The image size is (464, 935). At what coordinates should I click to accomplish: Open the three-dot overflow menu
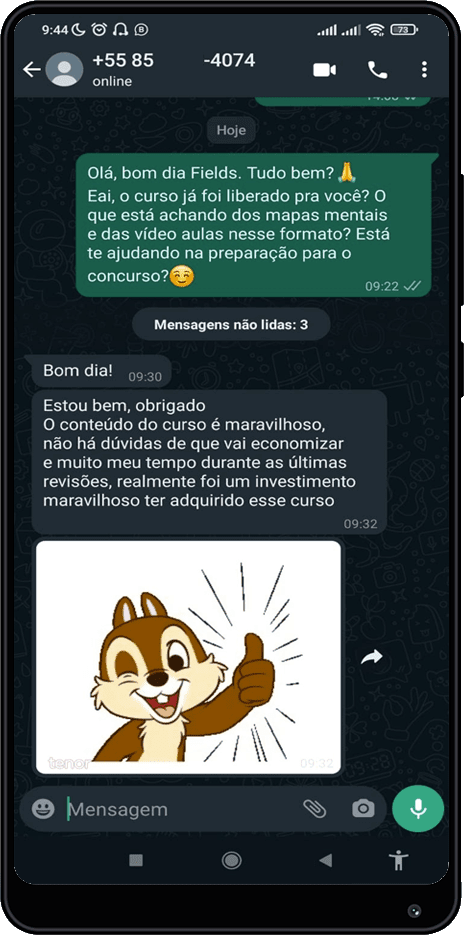pyautogui.click(x=424, y=70)
